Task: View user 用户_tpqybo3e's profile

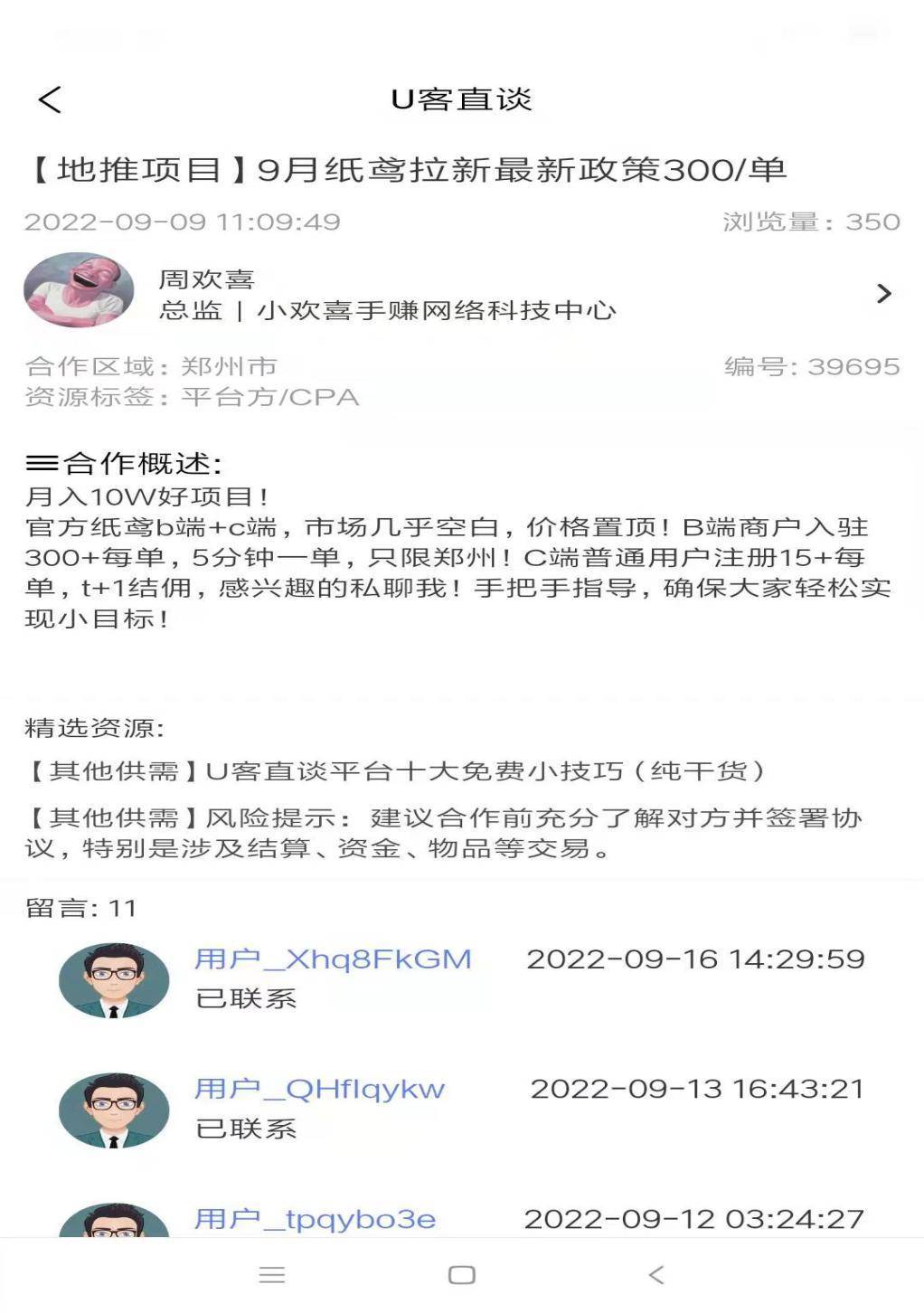Action: click(x=315, y=1219)
